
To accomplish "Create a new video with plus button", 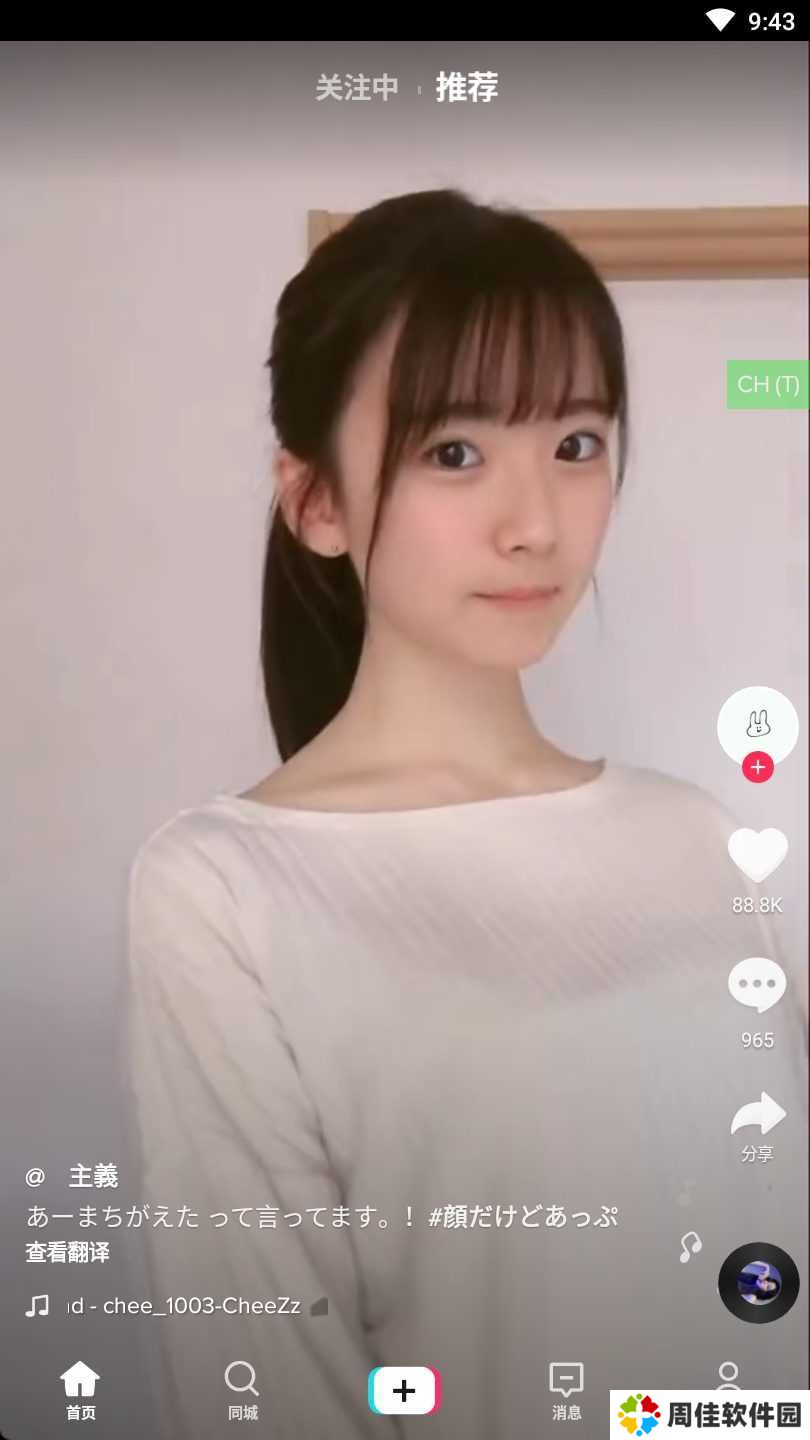I will pyautogui.click(x=404, y=1390).
